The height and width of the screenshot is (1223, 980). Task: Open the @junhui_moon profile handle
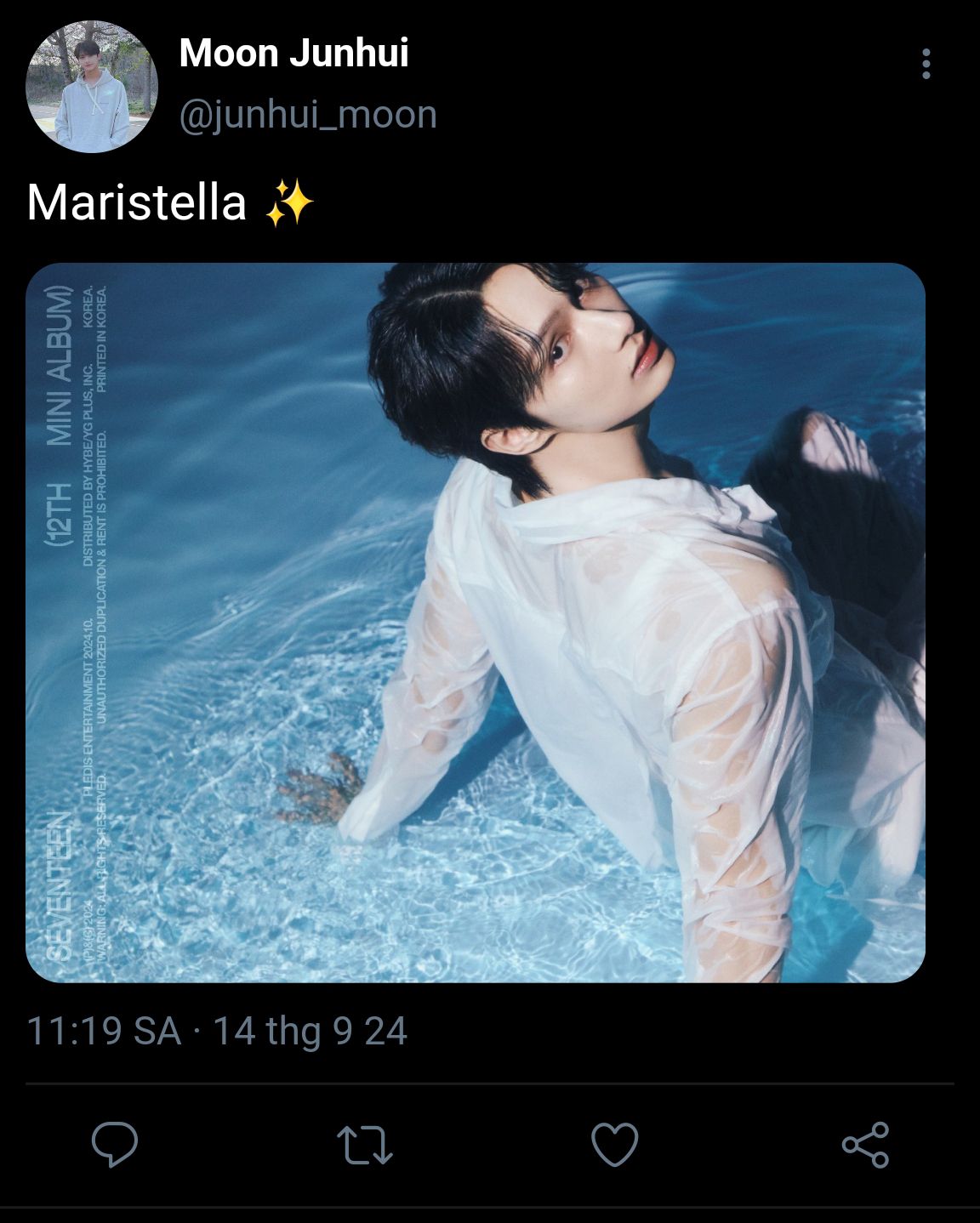point(307,115)
